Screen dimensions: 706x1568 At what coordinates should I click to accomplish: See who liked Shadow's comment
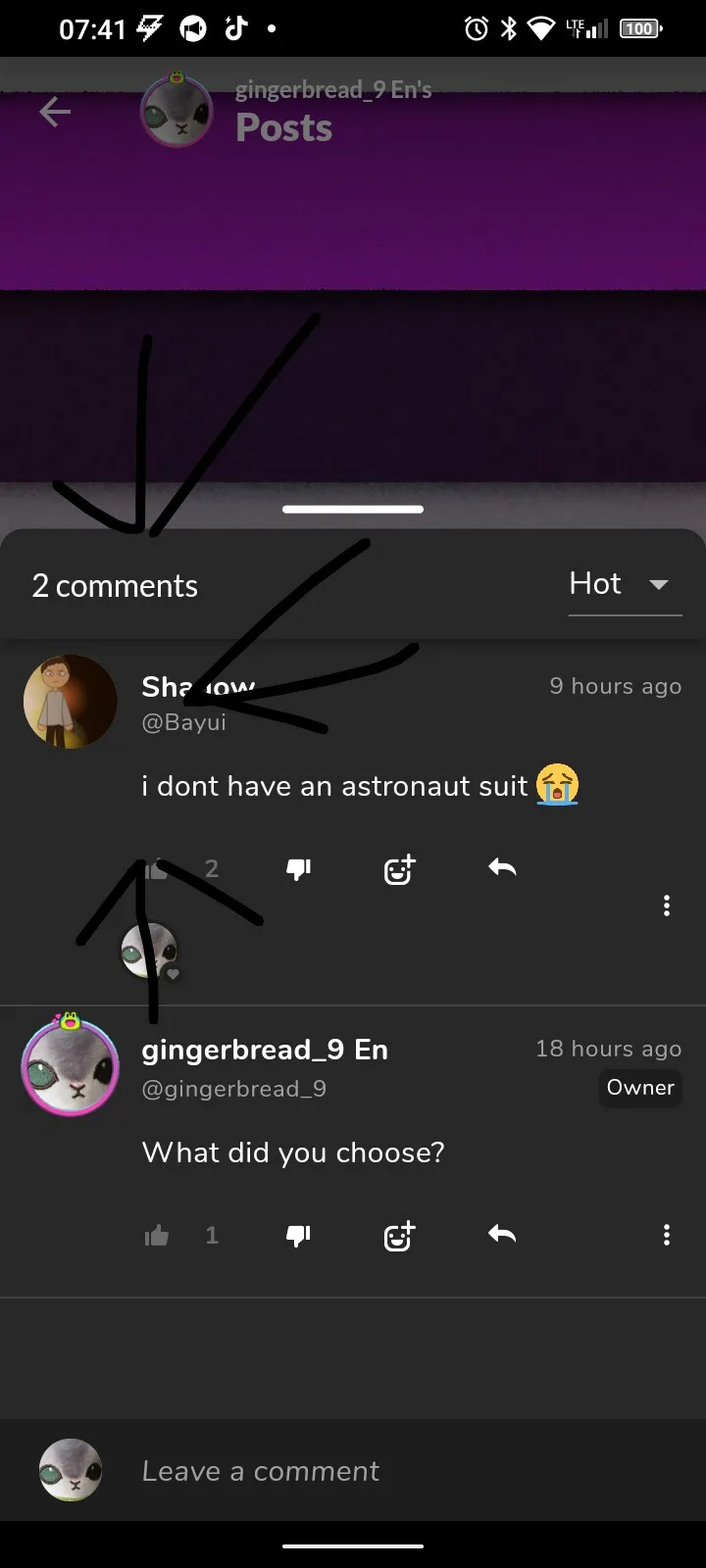pos(149,951)
